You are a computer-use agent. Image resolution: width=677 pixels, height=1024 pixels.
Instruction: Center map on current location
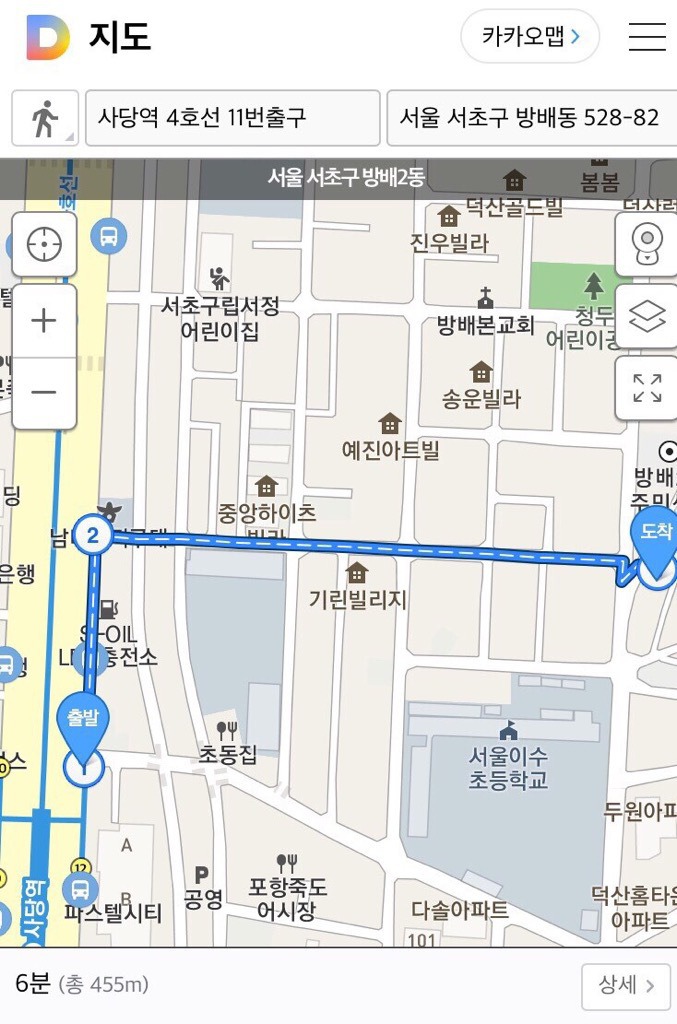pos(44,244)
